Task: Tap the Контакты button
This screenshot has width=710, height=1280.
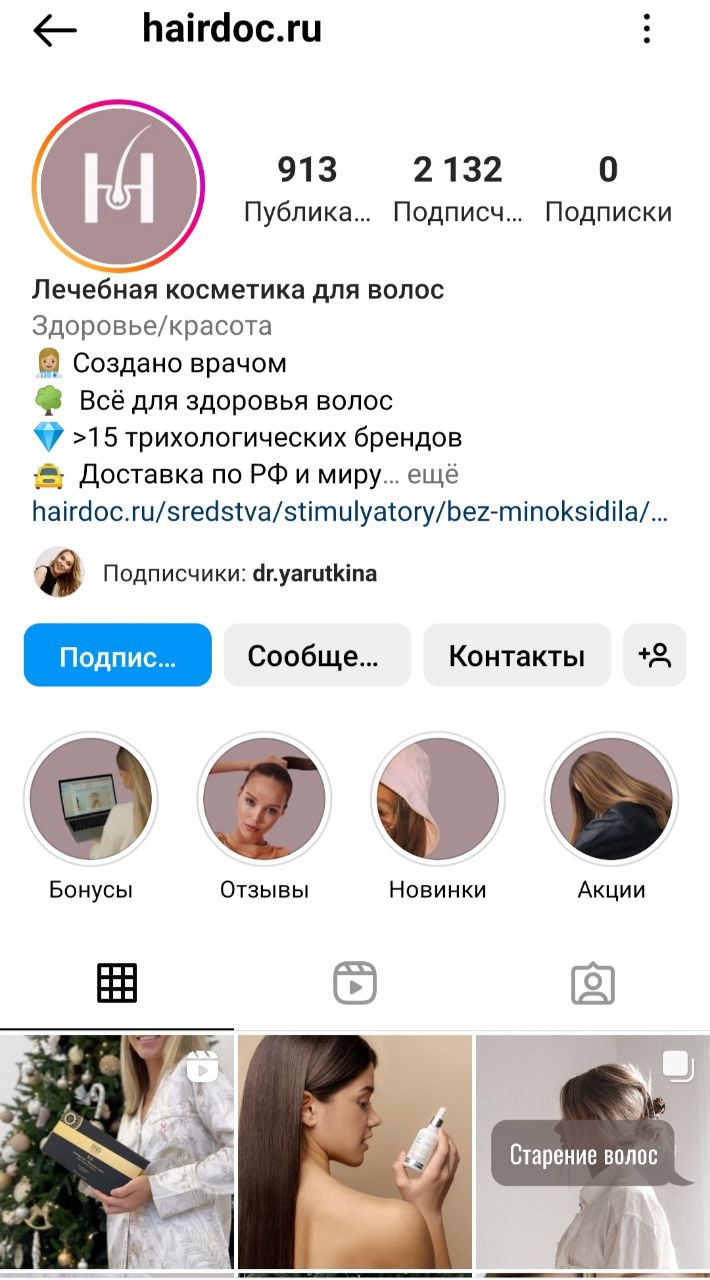Action: click(x=517, y=655)
